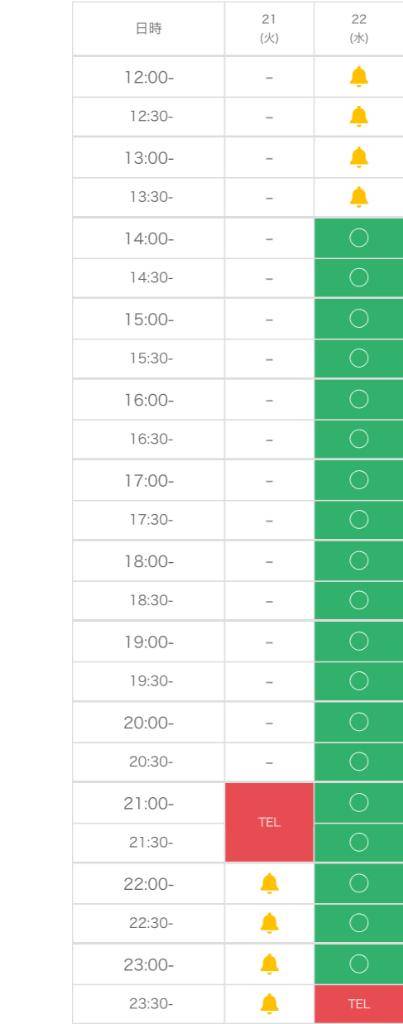Reserve the 20:00 slot on the 22nd

pyautogui.click(x=359, y=722)
